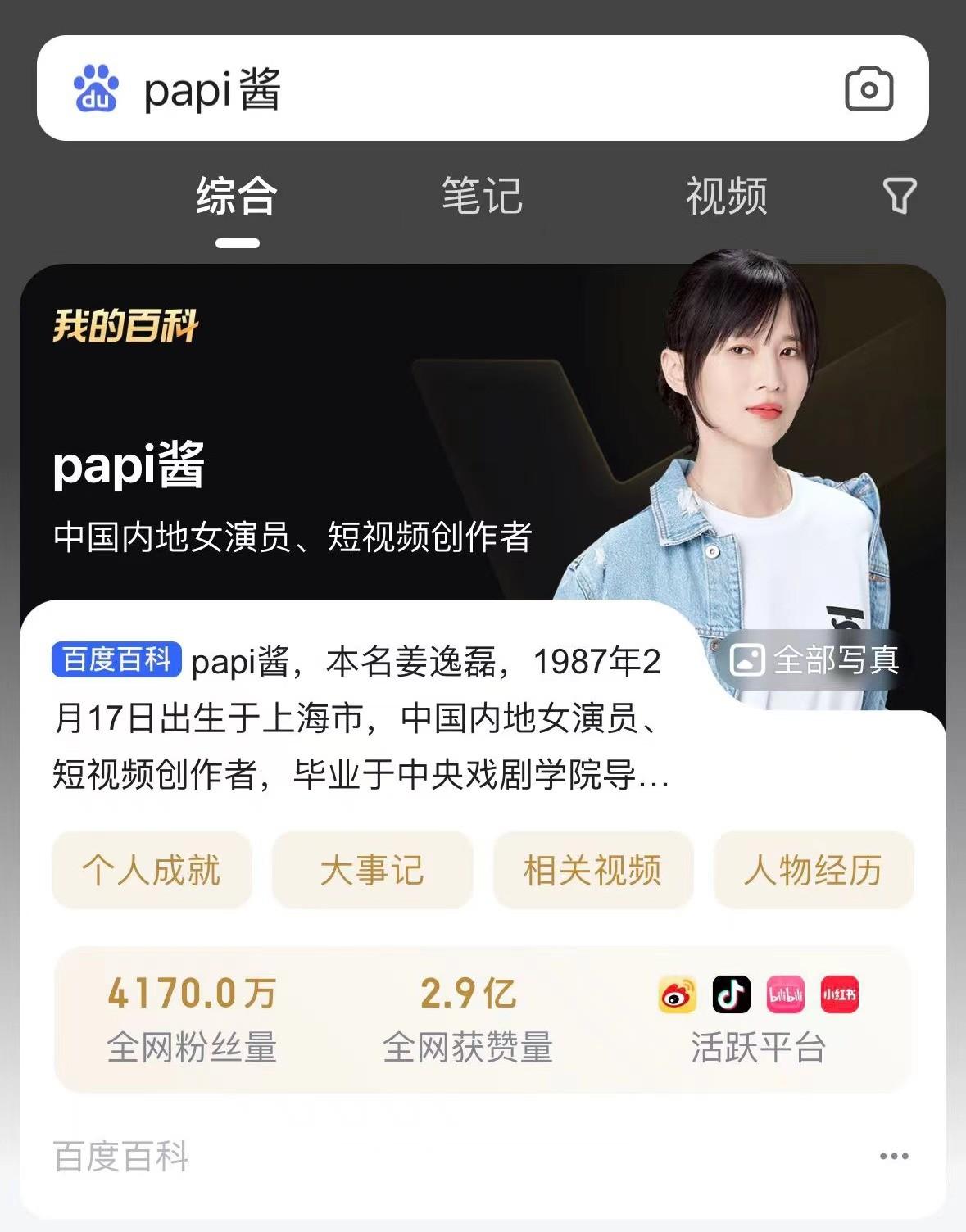The height and width of the screenshot is (1232, 966).
Task: Switch to the 综合 tab
Action: click(x=237, y=197)
